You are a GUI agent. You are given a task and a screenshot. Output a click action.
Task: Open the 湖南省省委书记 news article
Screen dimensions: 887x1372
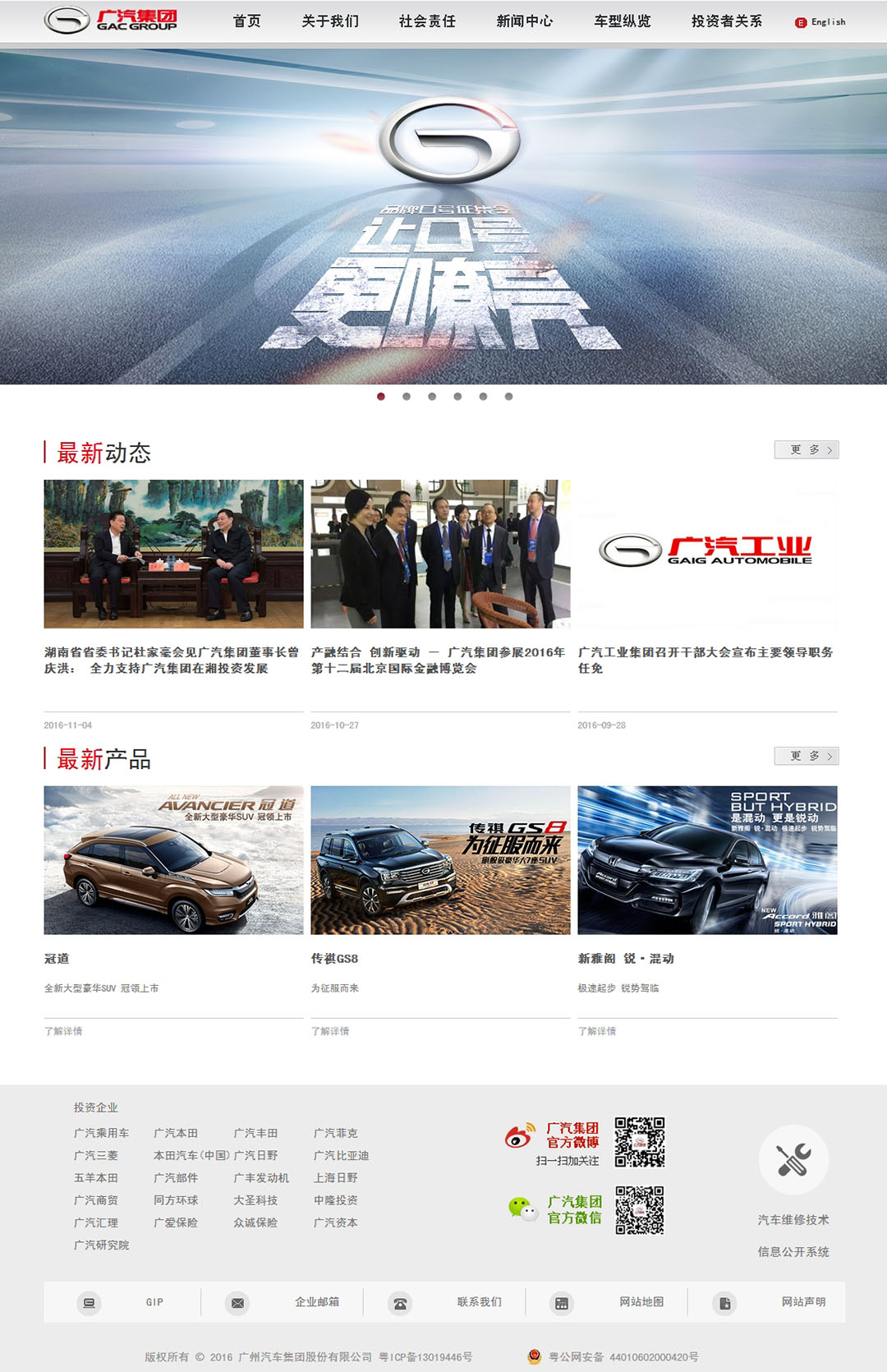coord(172,660)
